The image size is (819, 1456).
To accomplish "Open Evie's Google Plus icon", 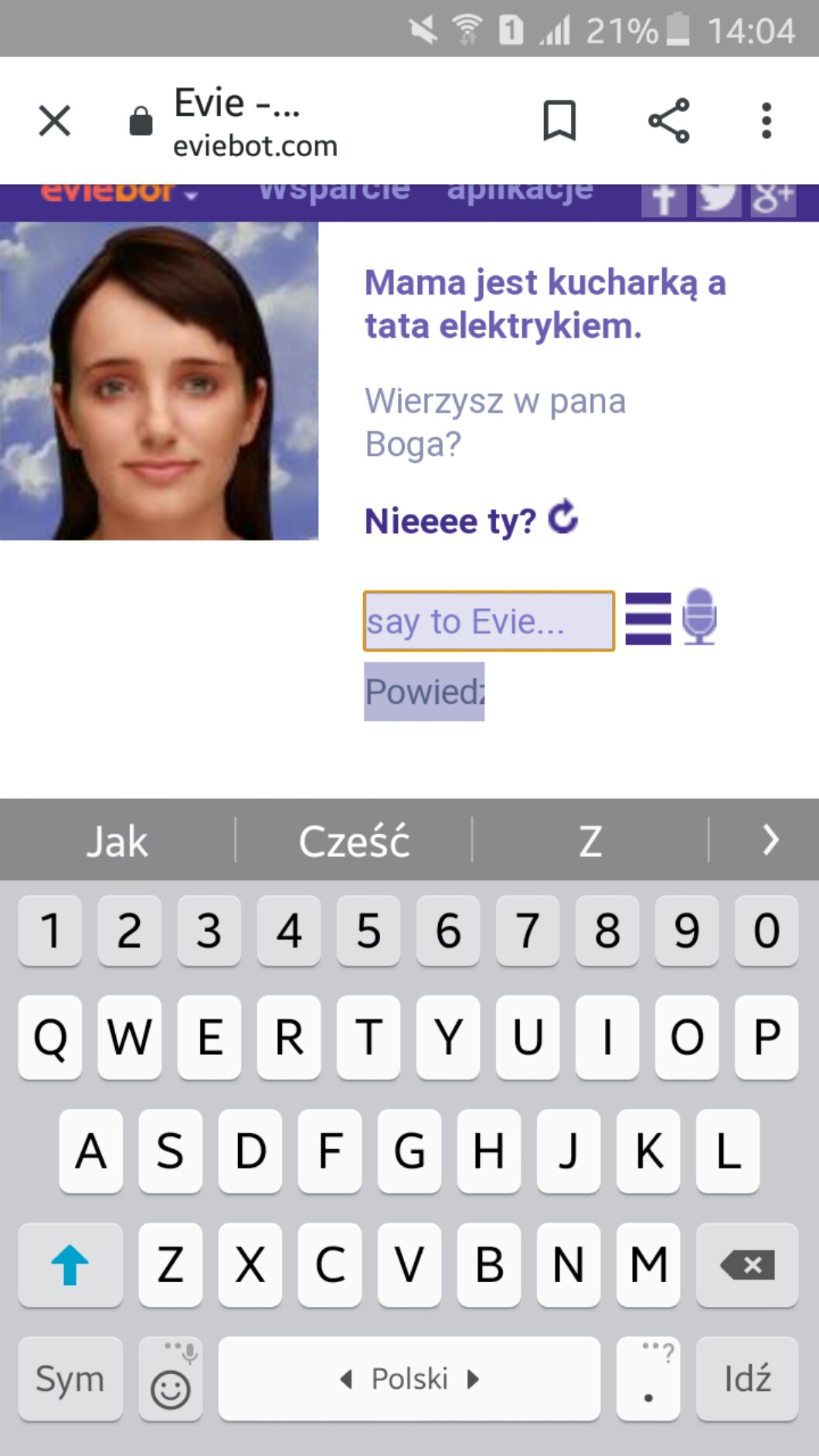I will pos(773,199).
